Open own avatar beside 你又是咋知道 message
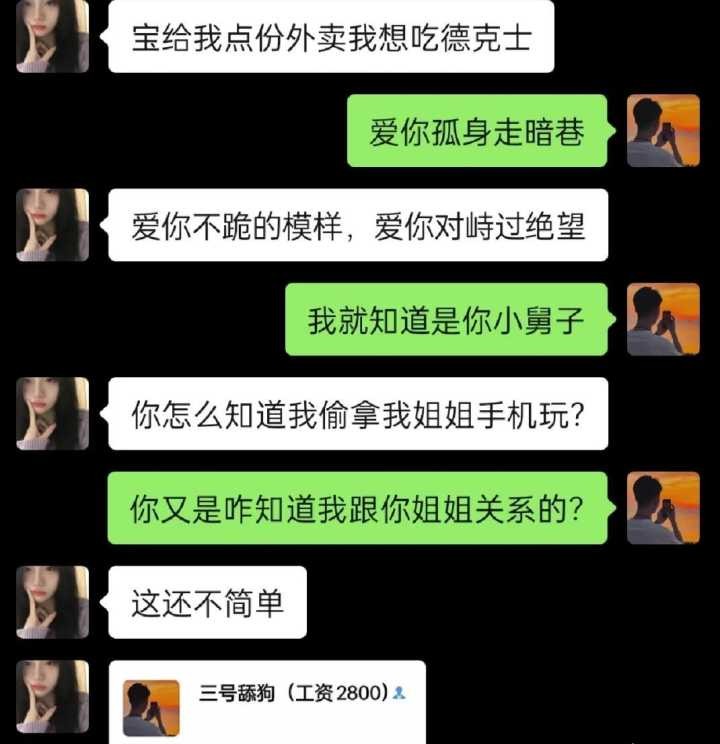Screen dimensions: 720x744 pyautogui.click(x=663, y=508)
